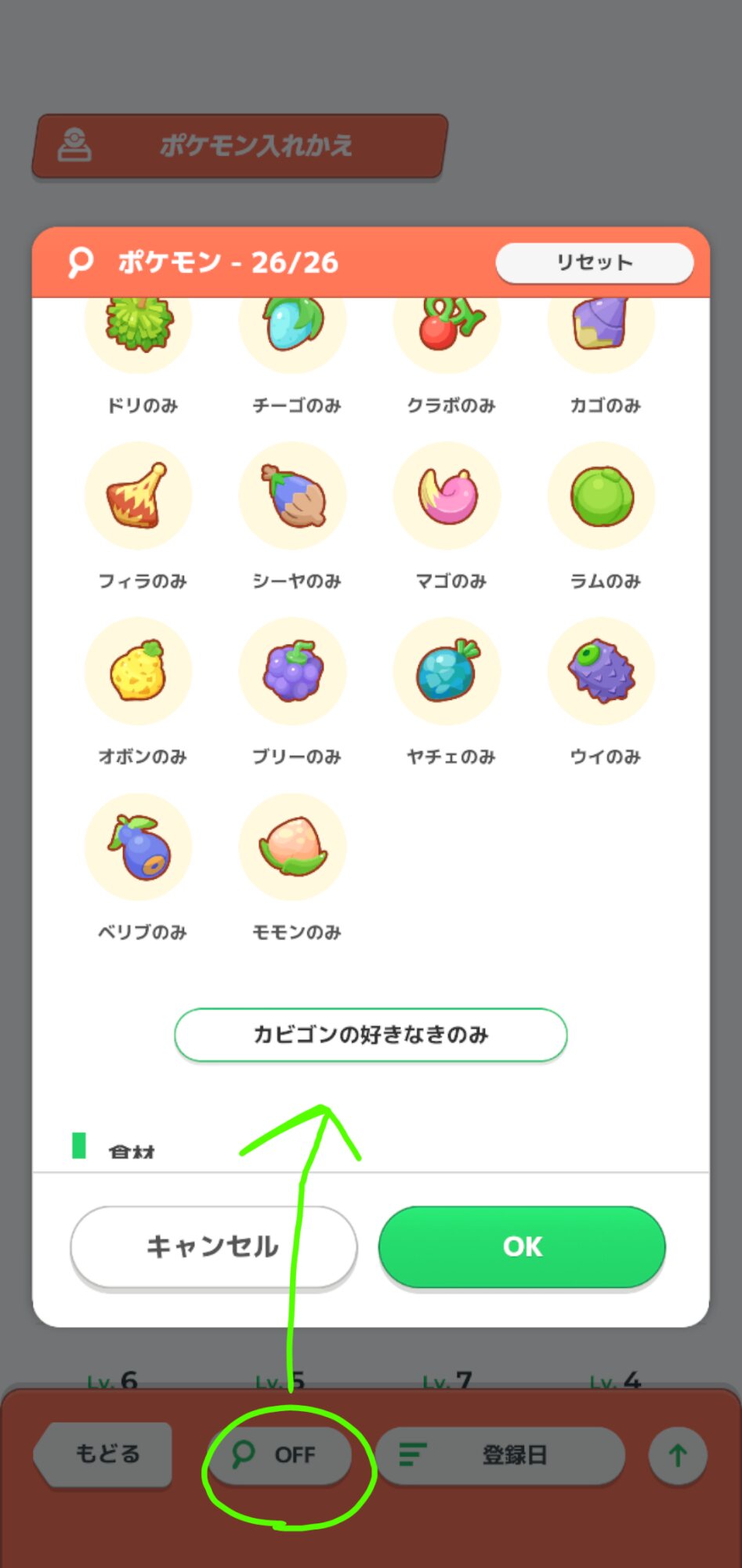This screenshot has height=1568, width=742.
Task: Select the チーゴのみ berry filter
Action: click(293, 329)
